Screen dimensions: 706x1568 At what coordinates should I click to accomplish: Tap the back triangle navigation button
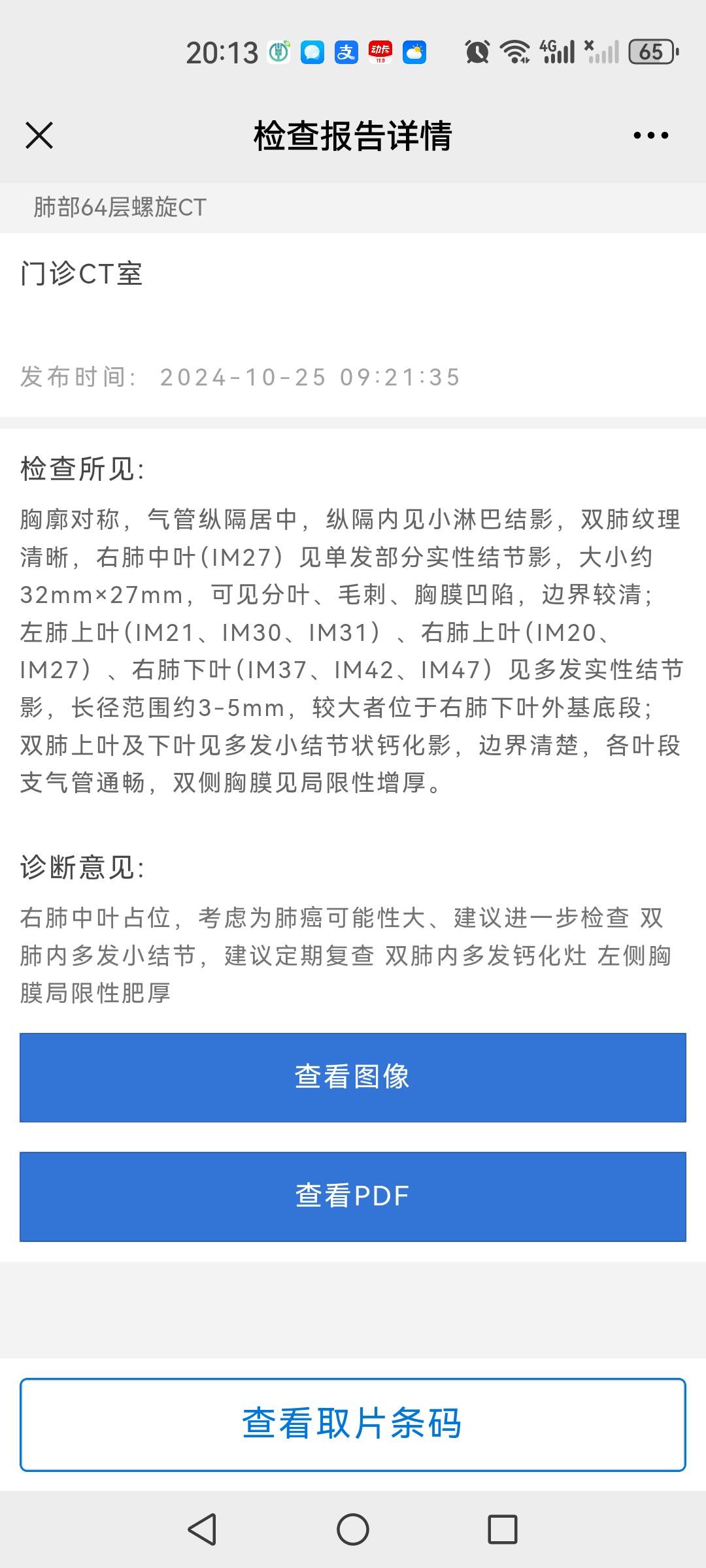[x=203, y=1529]
